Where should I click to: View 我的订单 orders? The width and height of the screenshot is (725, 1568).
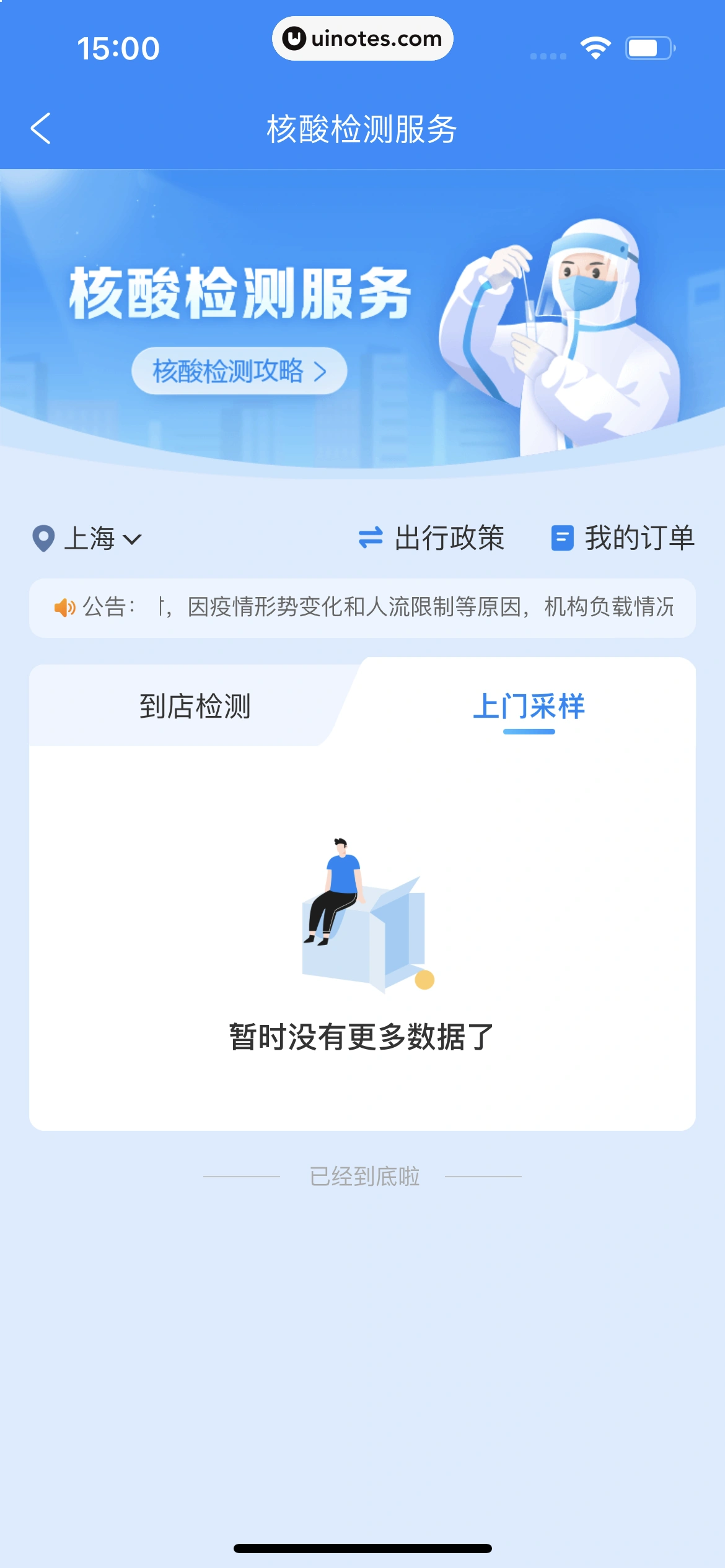click(623, 538)
